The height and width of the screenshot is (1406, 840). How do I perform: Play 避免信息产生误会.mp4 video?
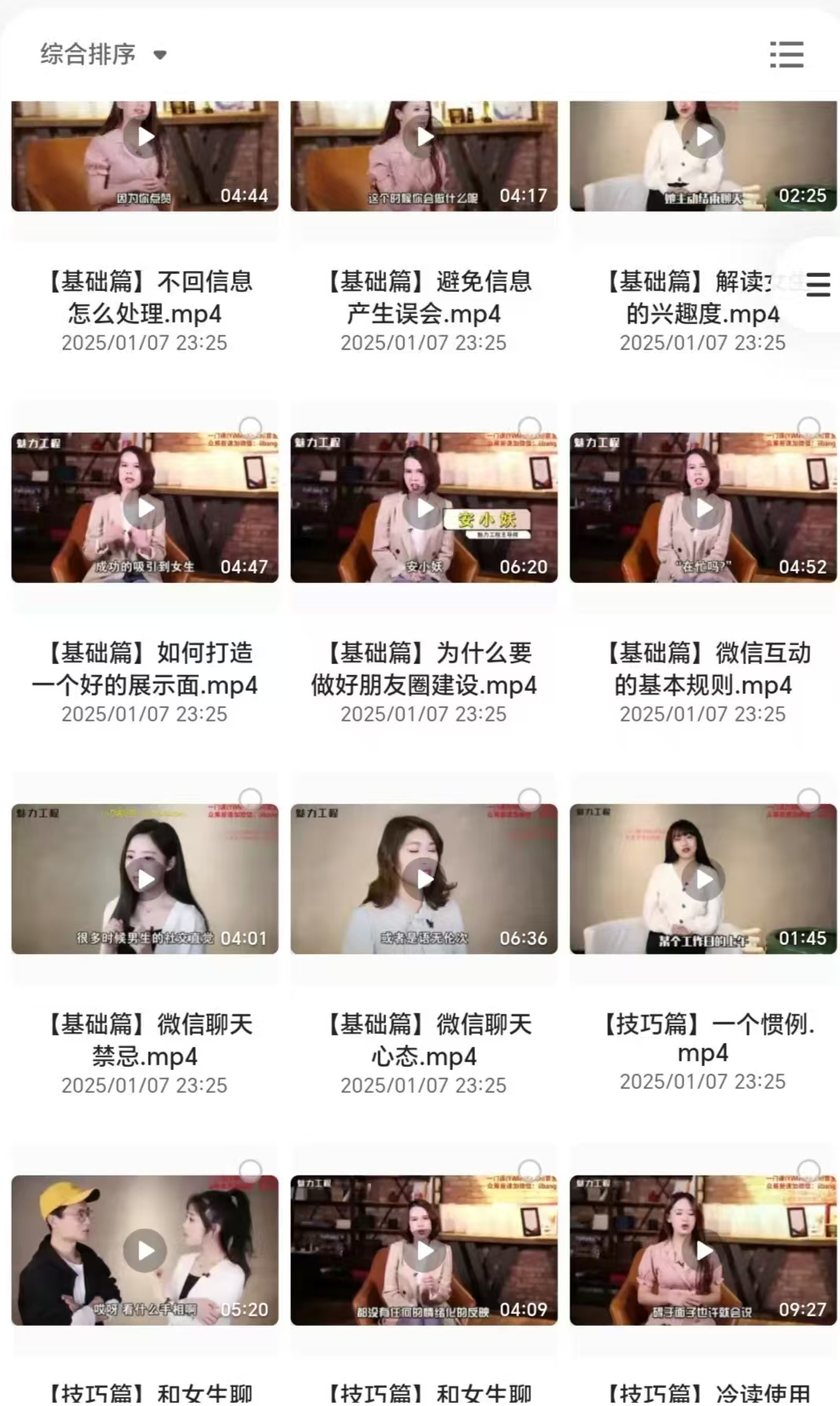pyautogui.click(x=424, y=138)
